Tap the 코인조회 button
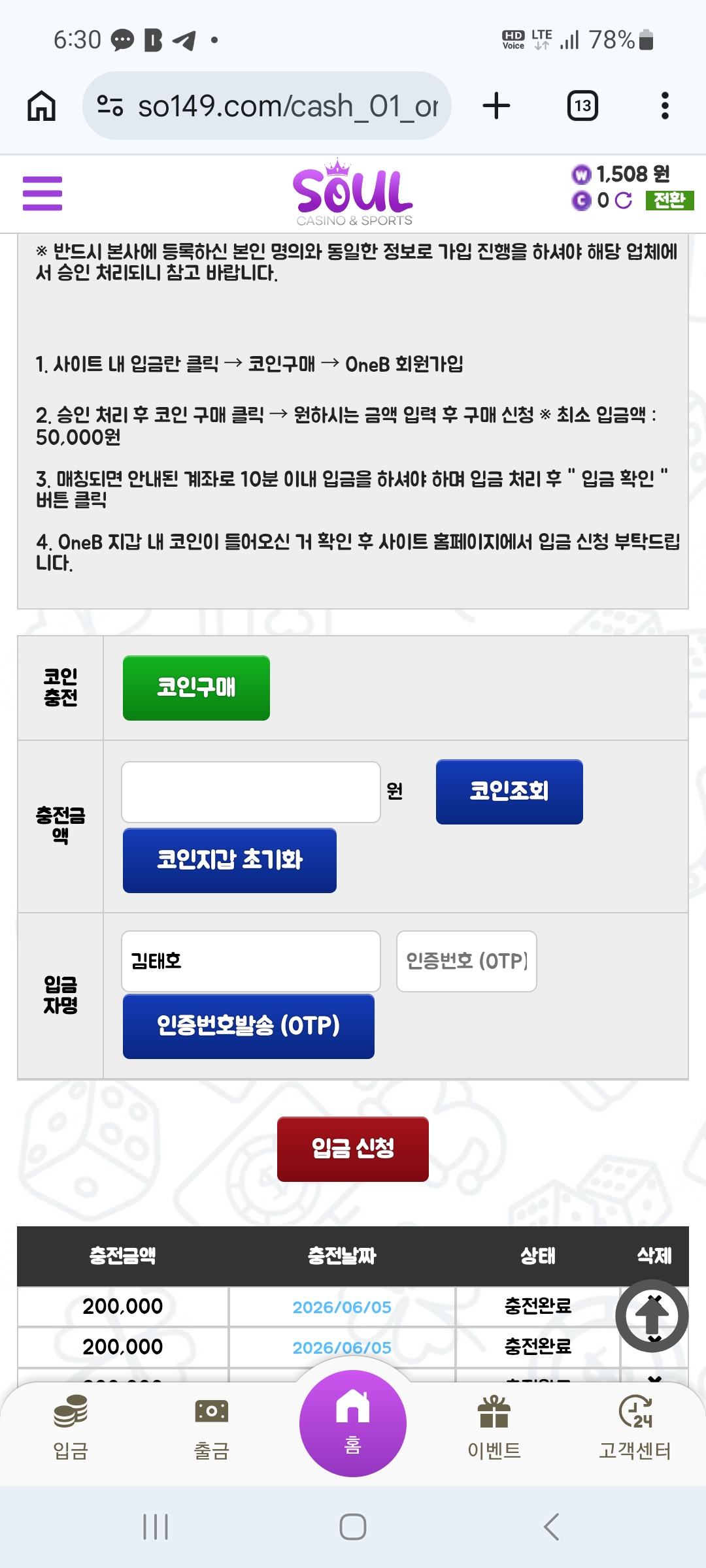706x1568 pixels. click(509, 791)
